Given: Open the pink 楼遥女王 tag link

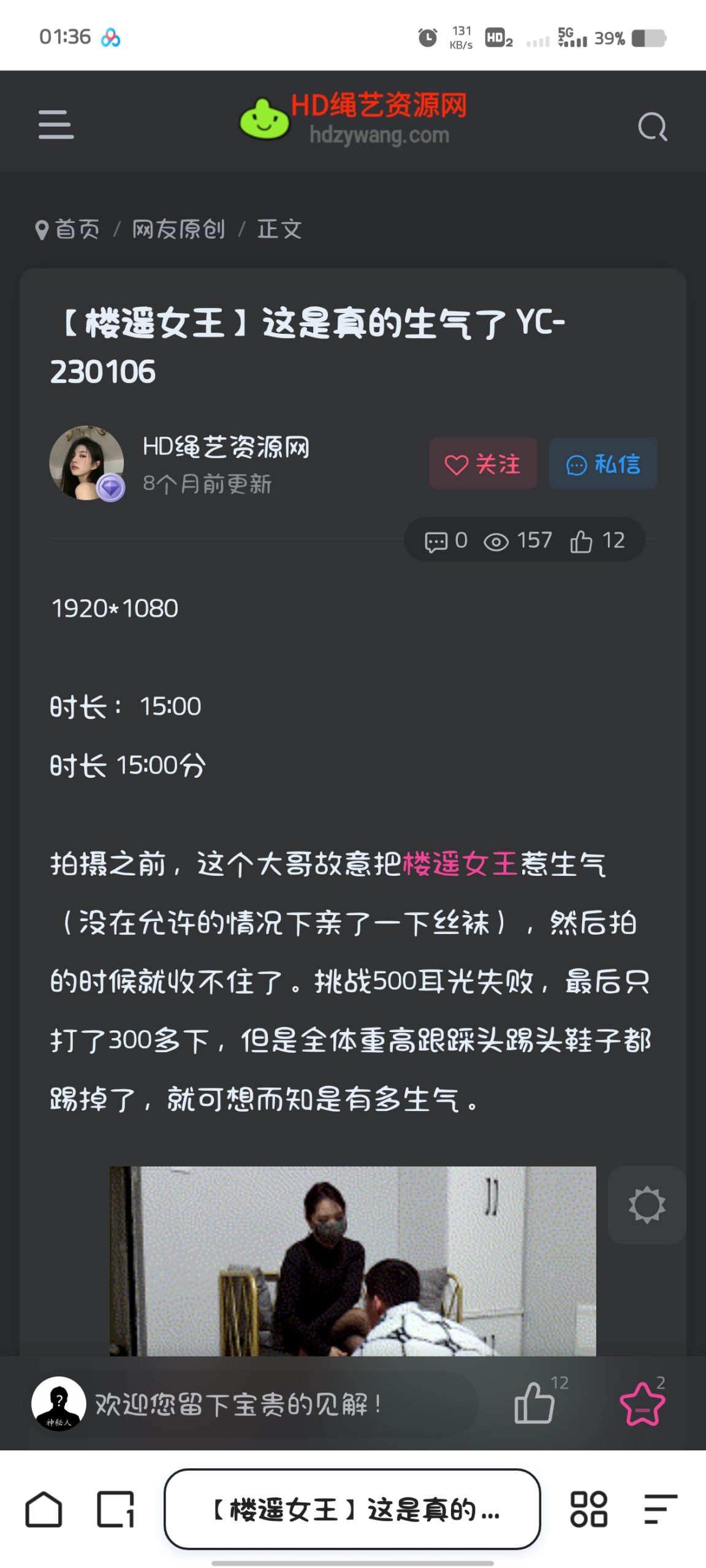Looking at the screenshot, I should [460, 864].
